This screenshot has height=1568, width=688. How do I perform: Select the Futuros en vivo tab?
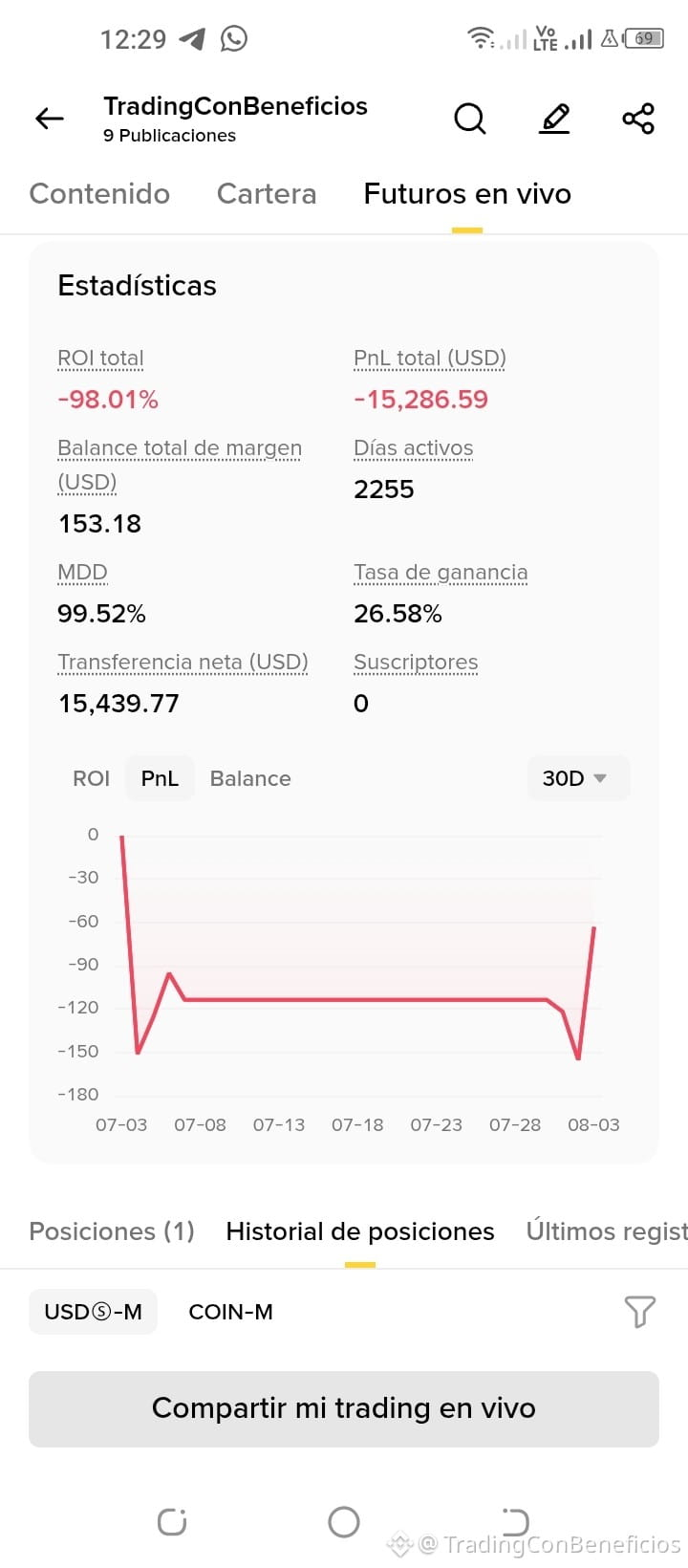(x=467, y=194)
